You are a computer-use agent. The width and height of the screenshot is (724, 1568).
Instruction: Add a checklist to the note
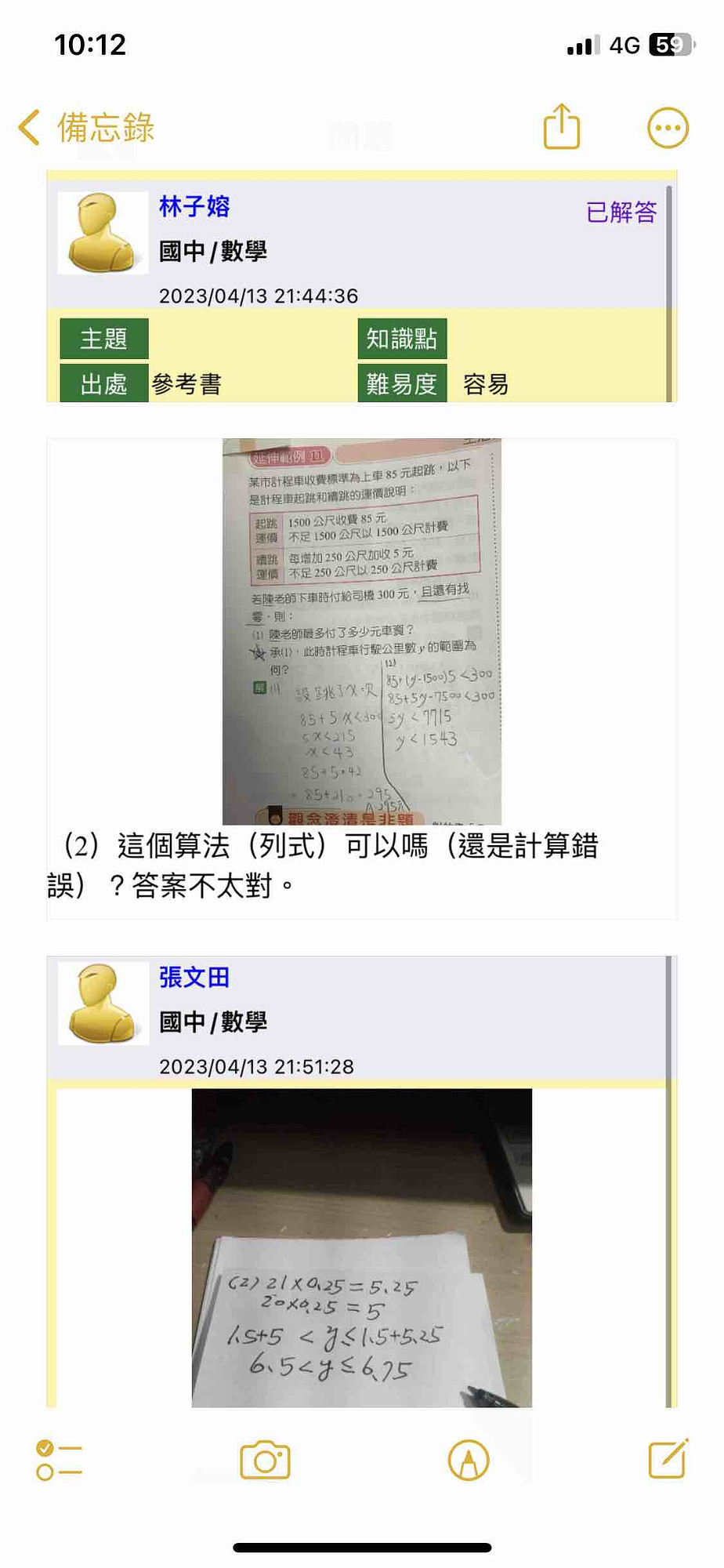[x=60, y=1461]
